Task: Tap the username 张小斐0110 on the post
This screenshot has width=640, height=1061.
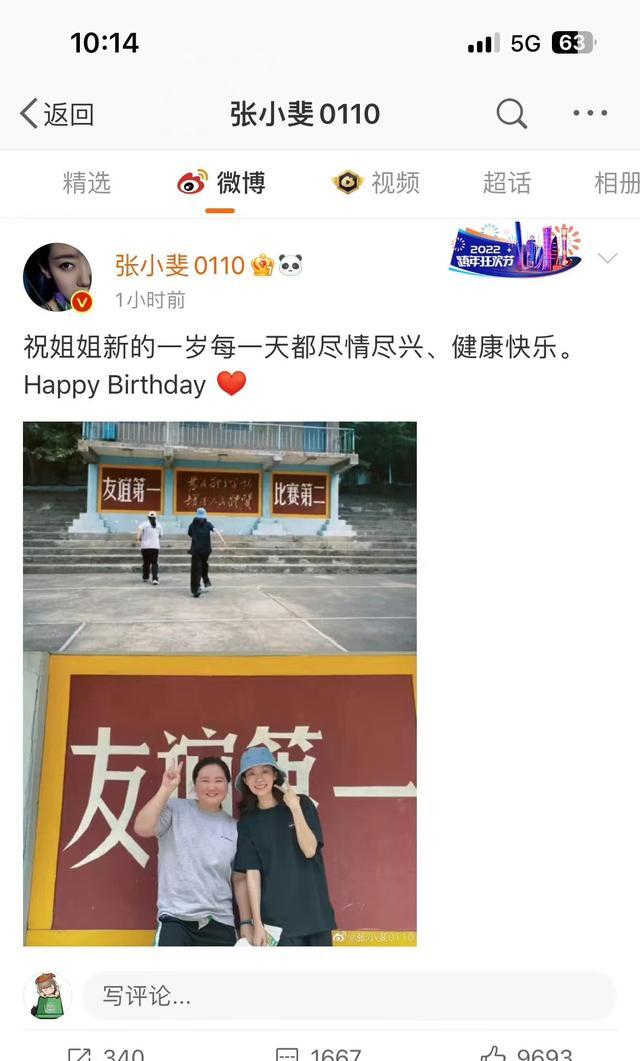Action: 179,265
